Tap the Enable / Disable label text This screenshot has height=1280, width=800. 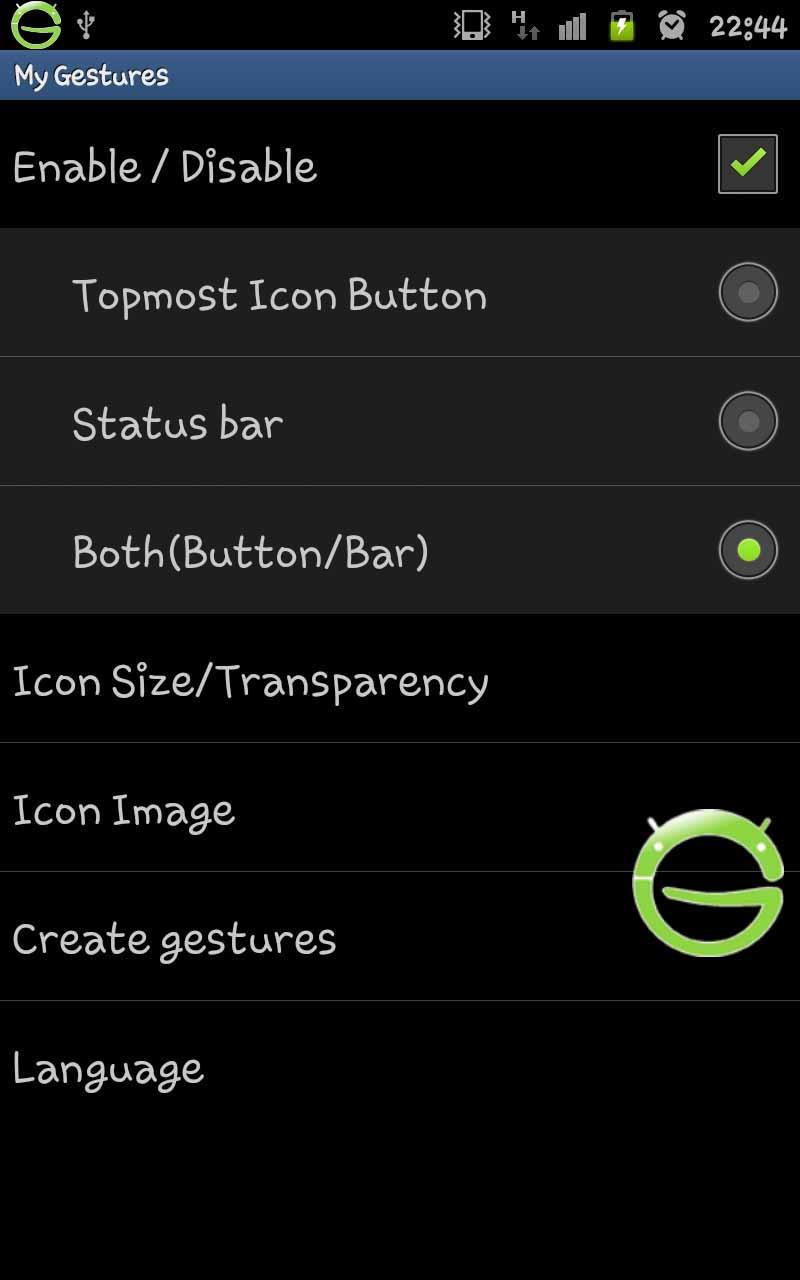164,165
